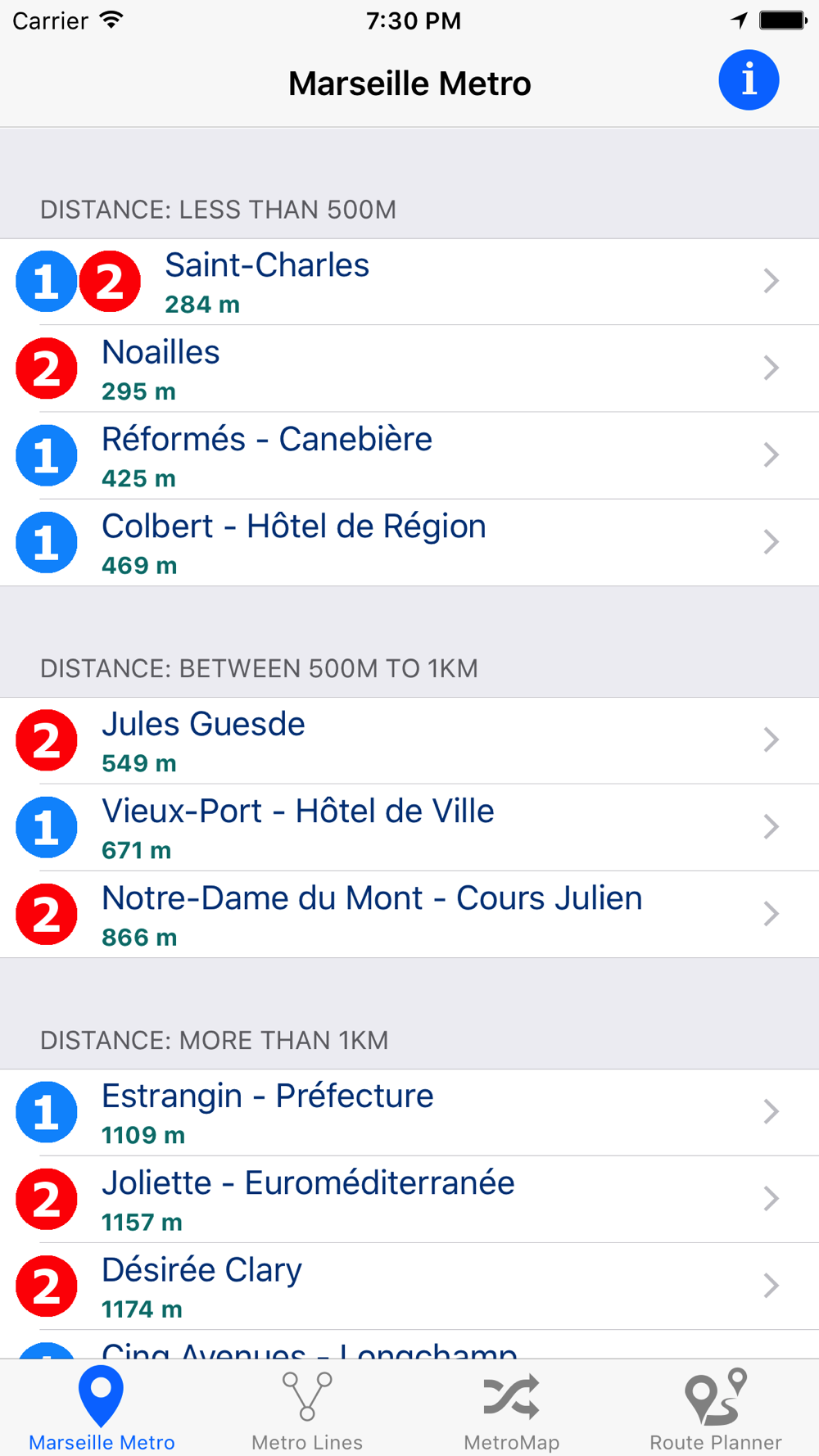Open Jules Guesde station
This screenshot has width=819, height=1456.
point(409,740)
